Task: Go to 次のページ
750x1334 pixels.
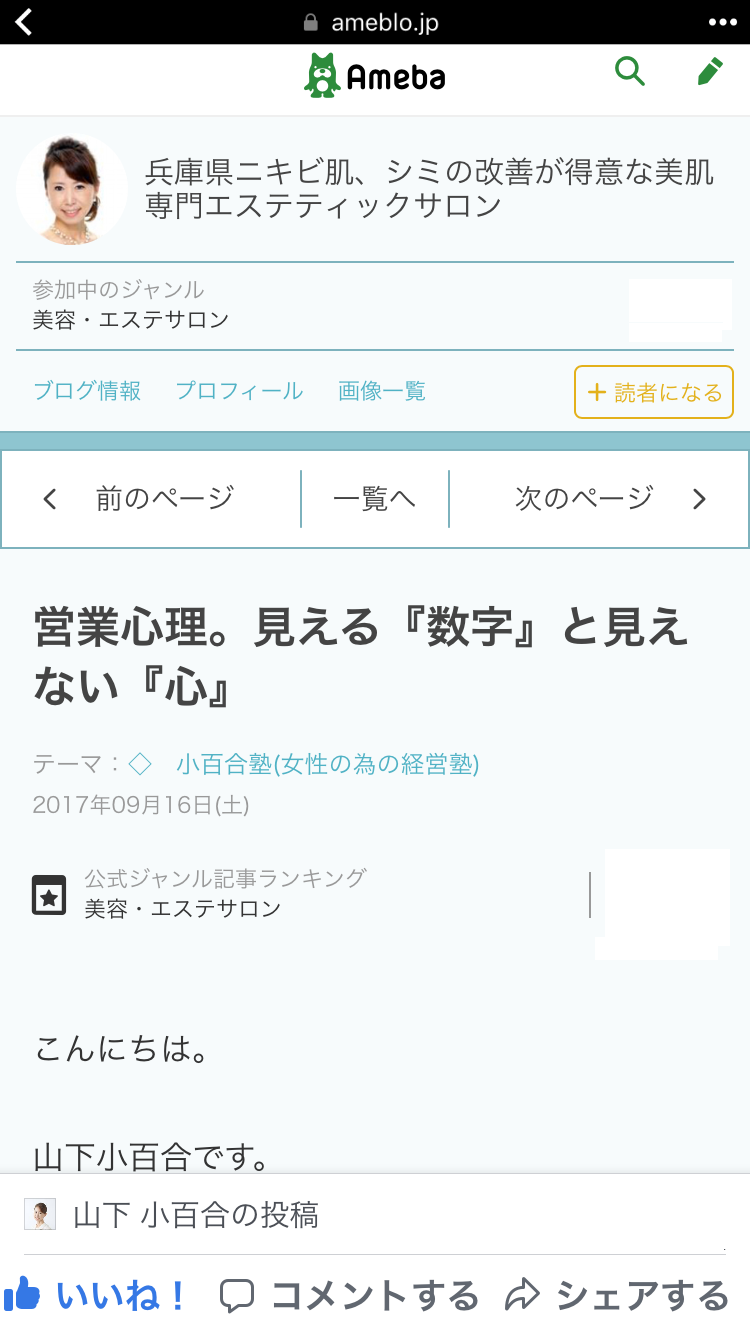Action: point(599,498)
